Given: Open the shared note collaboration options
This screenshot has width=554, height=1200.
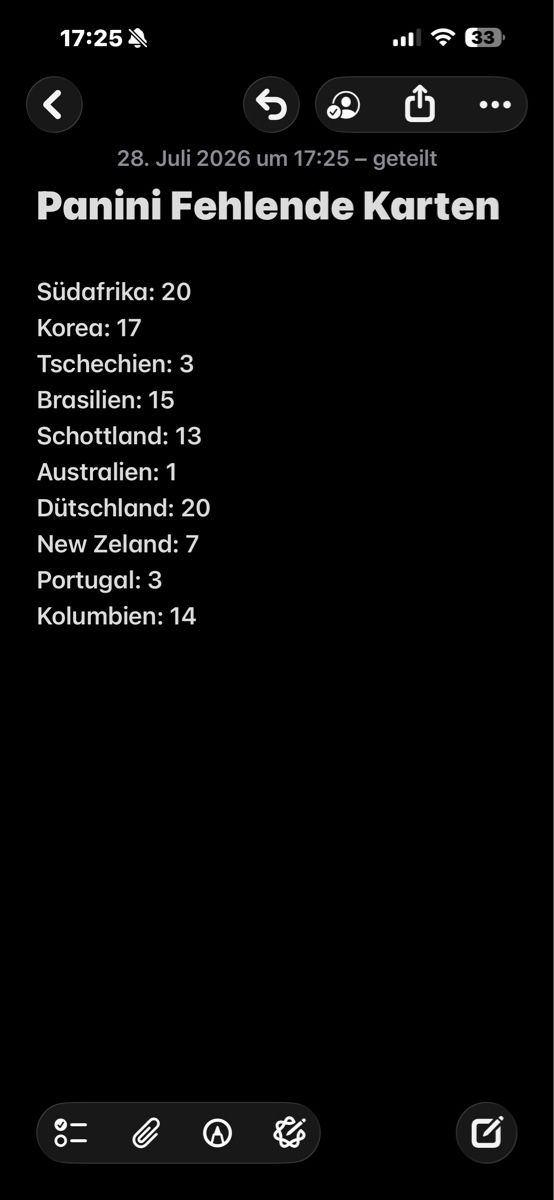Looking at the screenshot, I should (344, 105).
